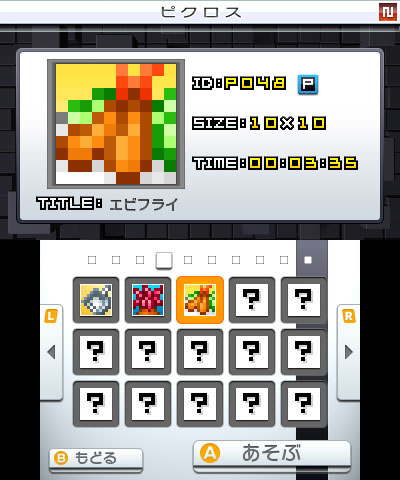The image size is (400, 480).
Task: Go to previous page with L arrow
Action: pyautogui.click(x=51, y=352)
